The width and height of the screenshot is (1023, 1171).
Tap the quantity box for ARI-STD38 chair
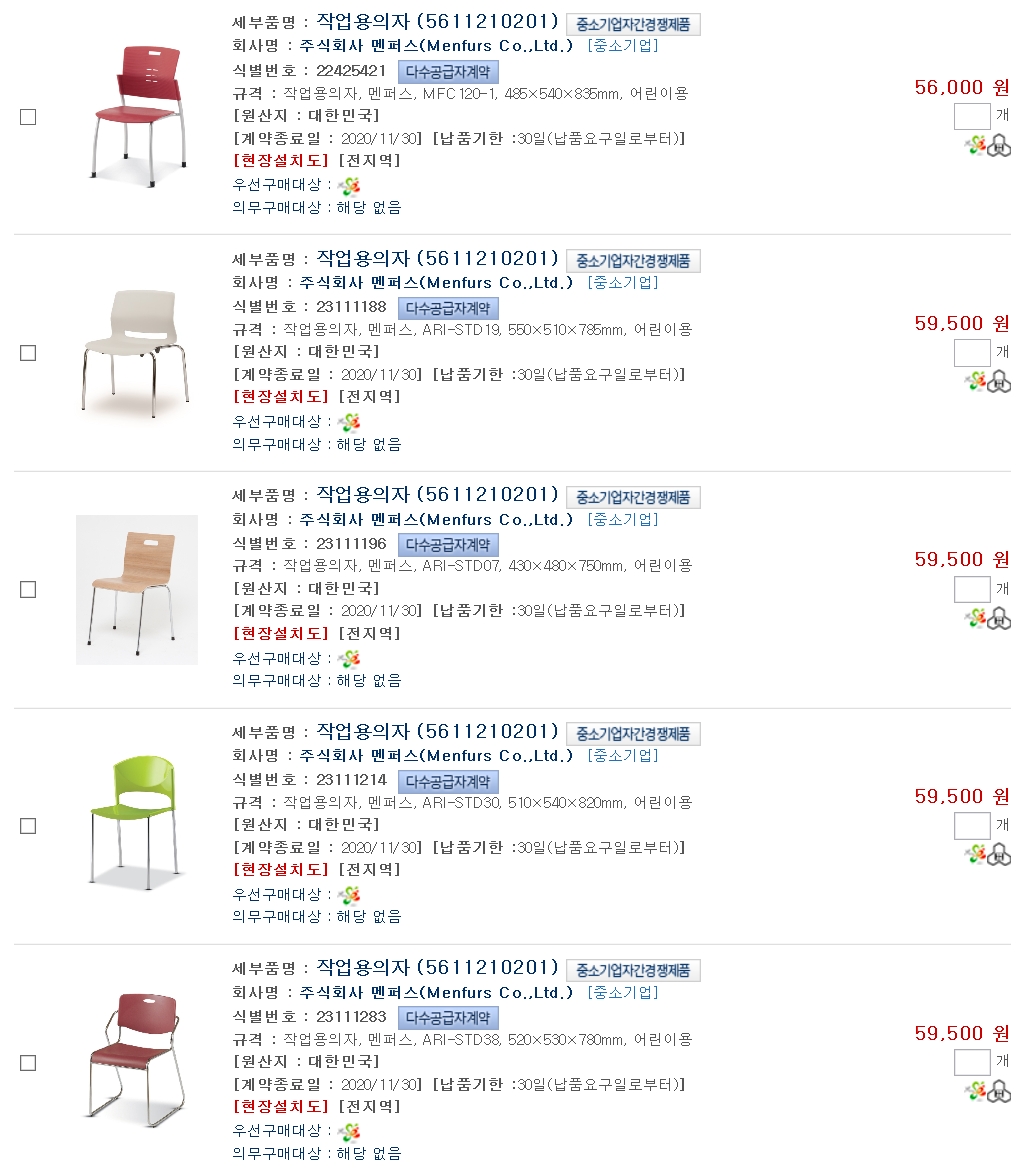pyautogui.click(x=971, y=1062)
